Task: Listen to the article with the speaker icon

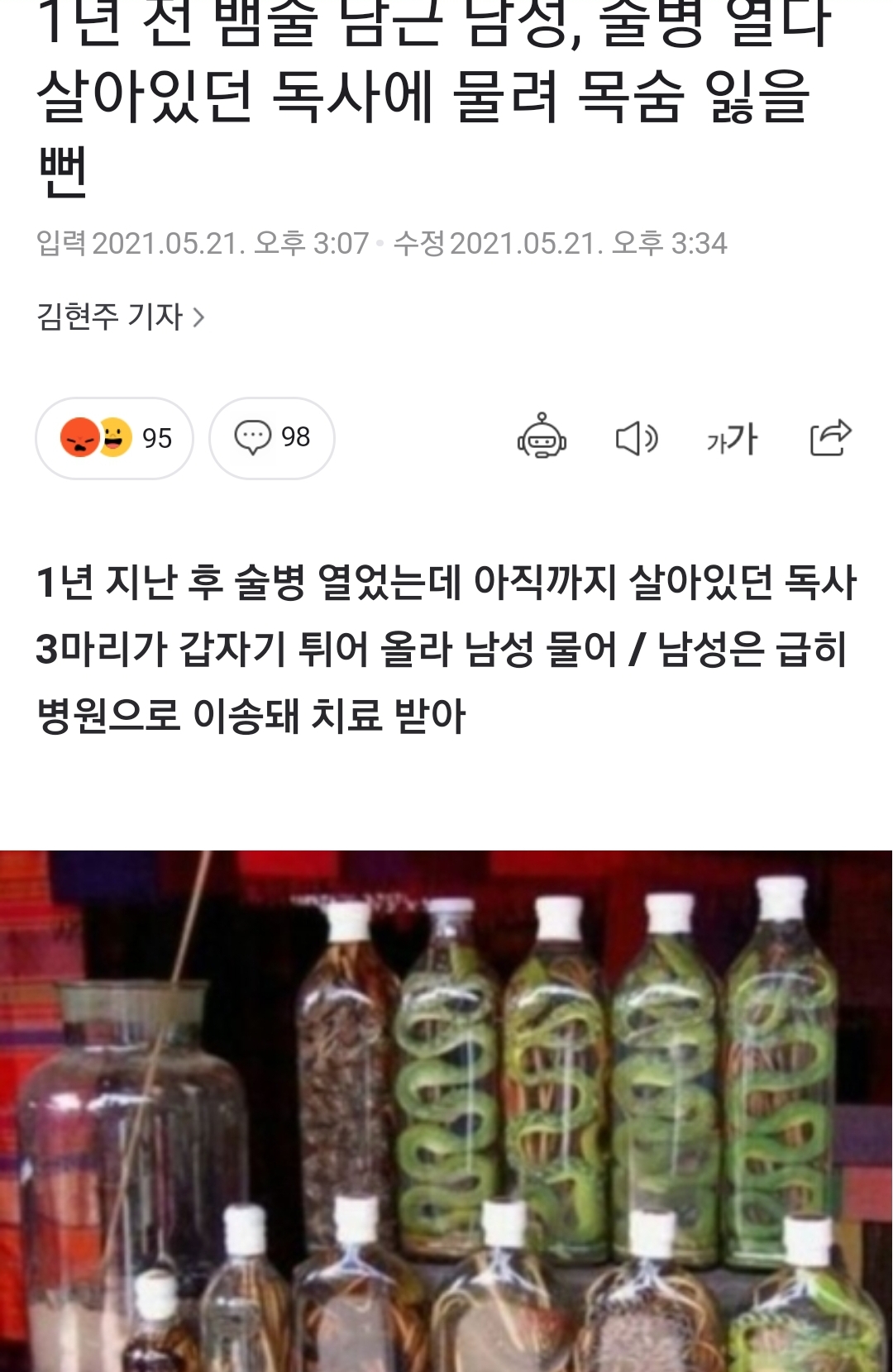Action: click(x=636, y=438)
